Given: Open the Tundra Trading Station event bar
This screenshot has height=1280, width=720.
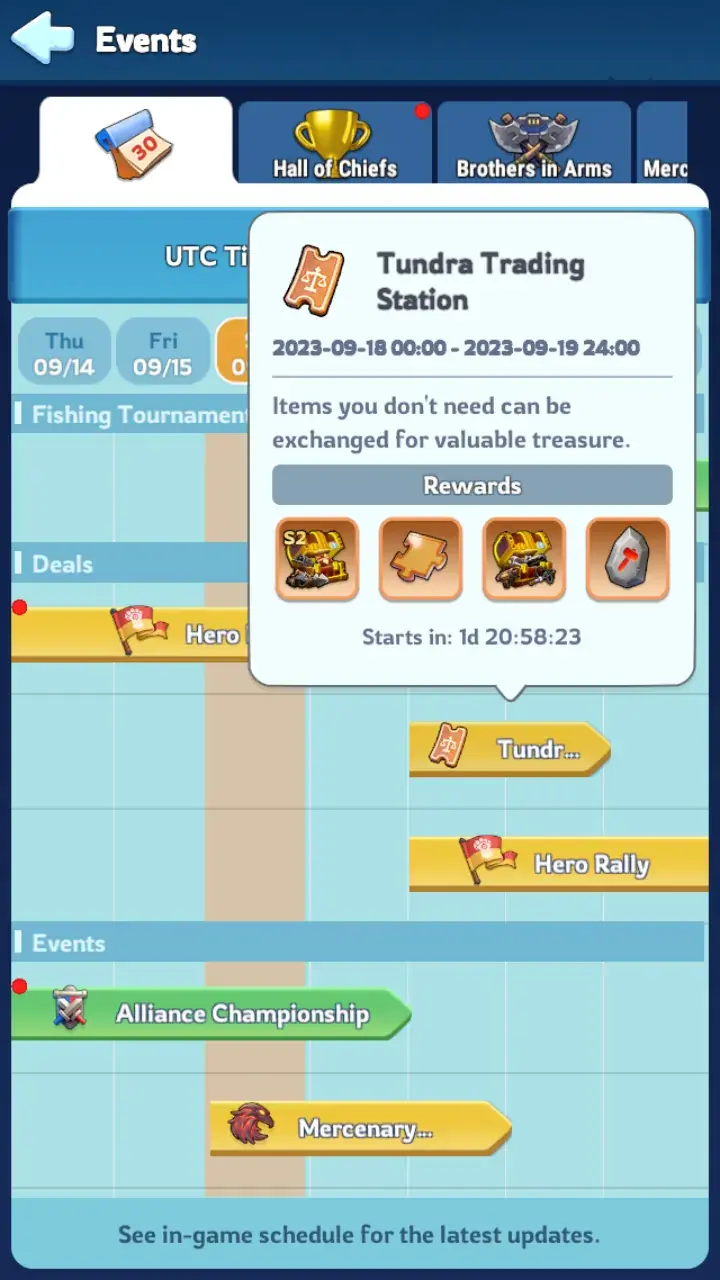Looking at the screenshot, I should pyautogui.click(x=508, y=749).
